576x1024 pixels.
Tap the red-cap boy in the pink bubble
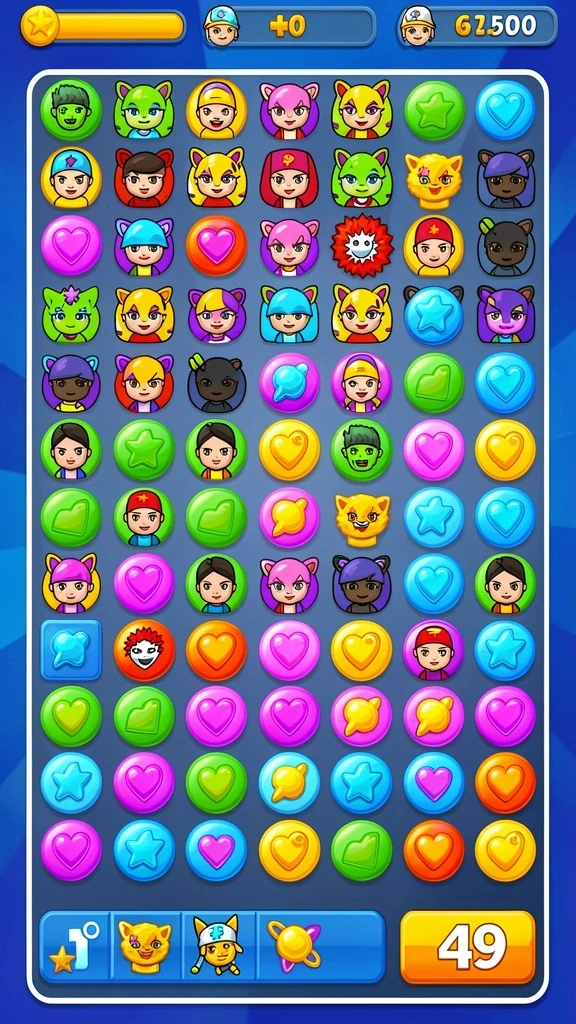434,650
